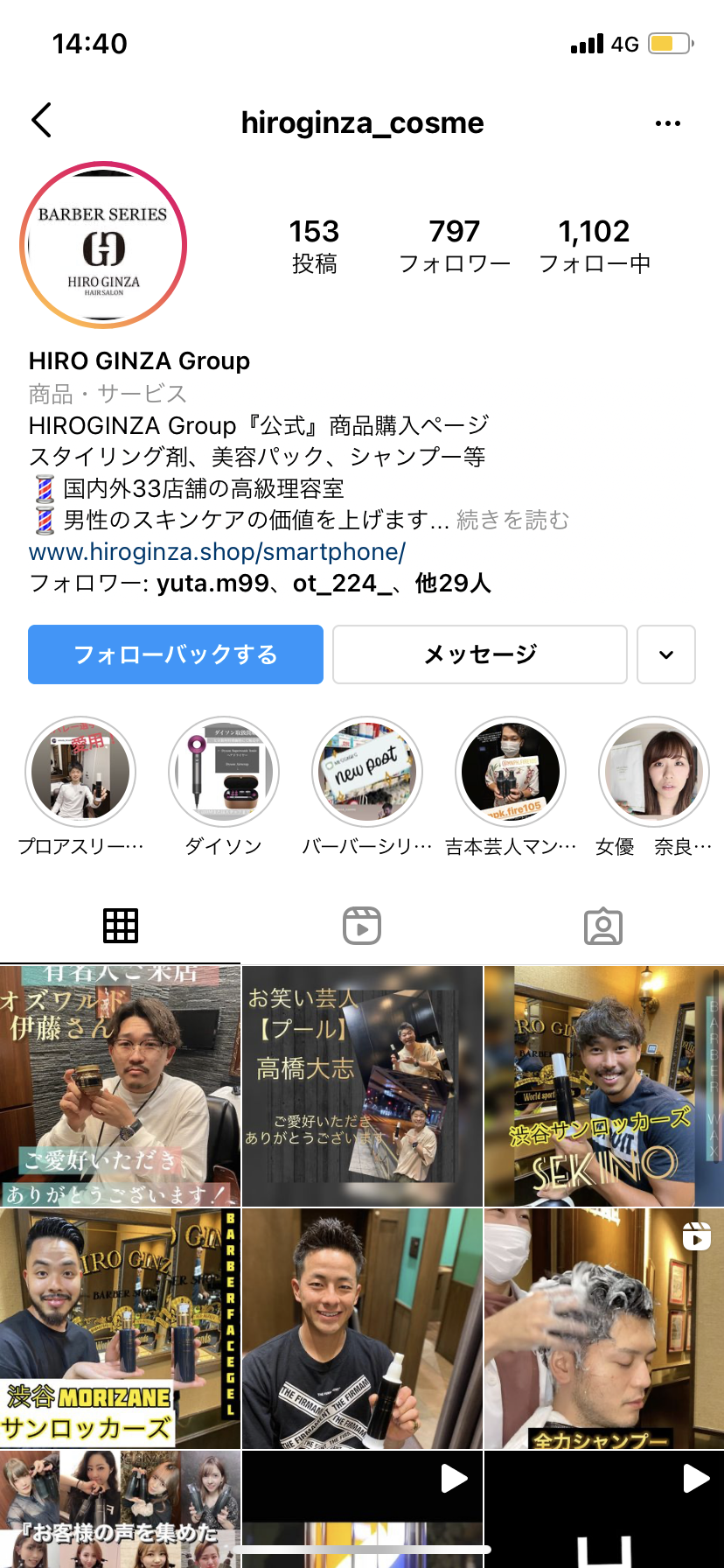The image size is (724, 1568).
Task: Switch to the tagged photos tab
Action: pyautogui.click(x=603, y=926)
